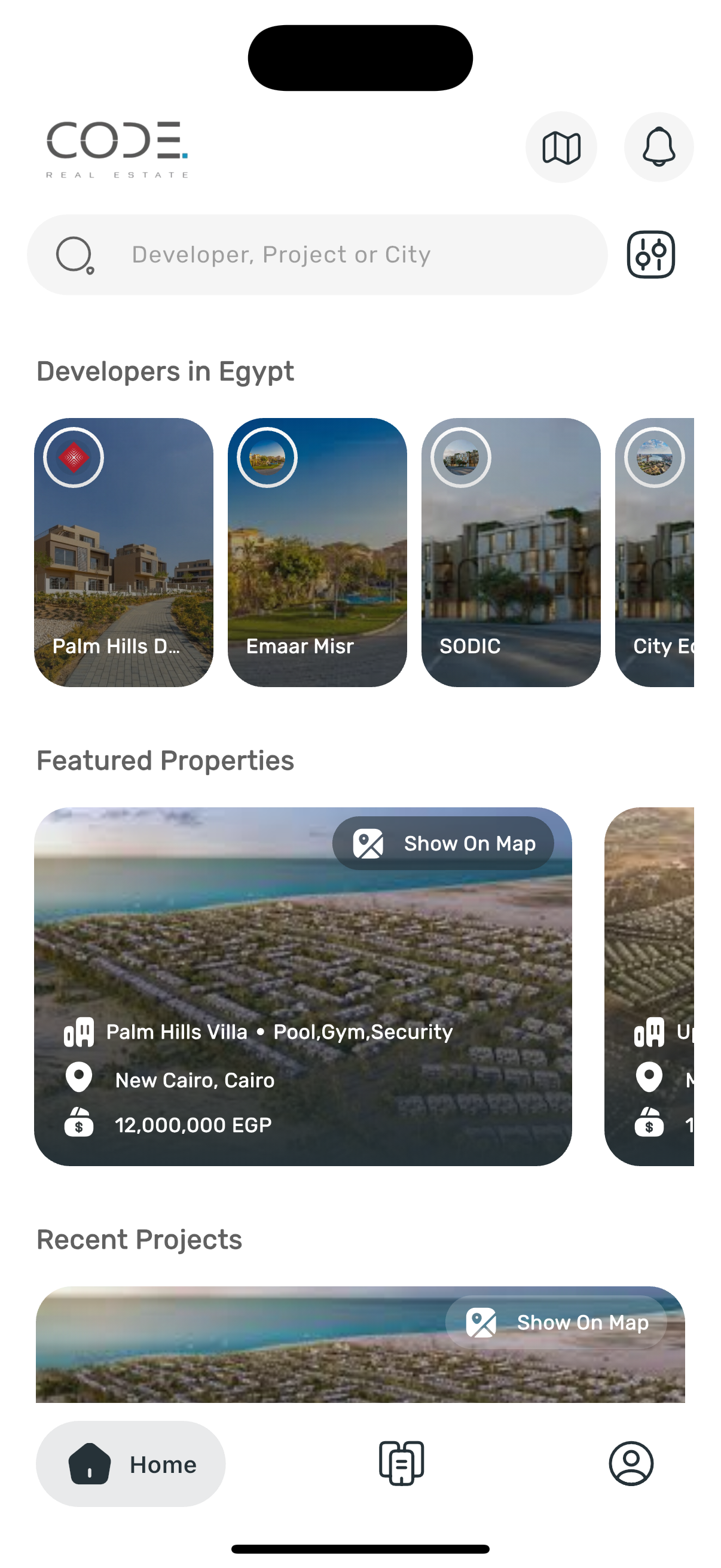Open the notifications bell
721x1568 pixels.
point(658,147)
